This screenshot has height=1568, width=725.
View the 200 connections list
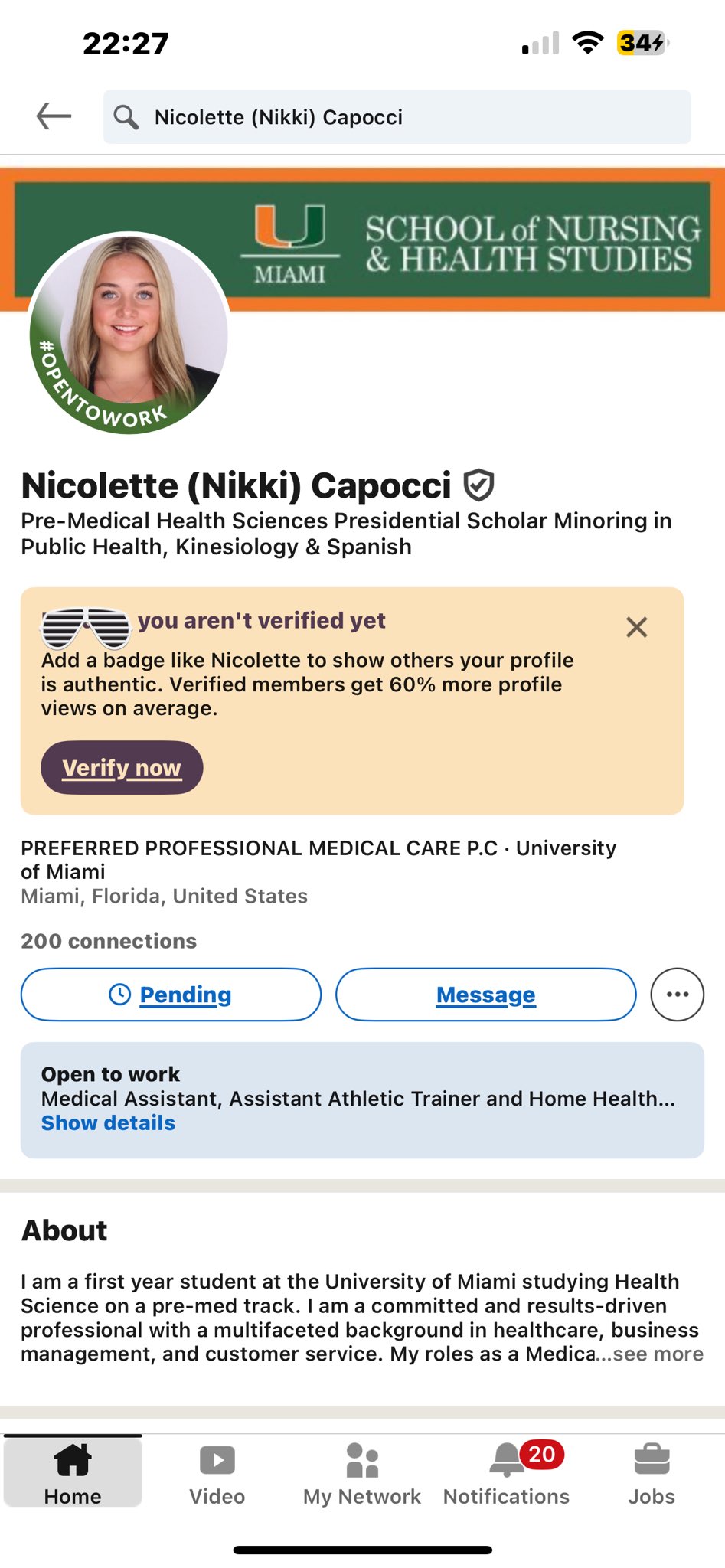tap(109, 941)
